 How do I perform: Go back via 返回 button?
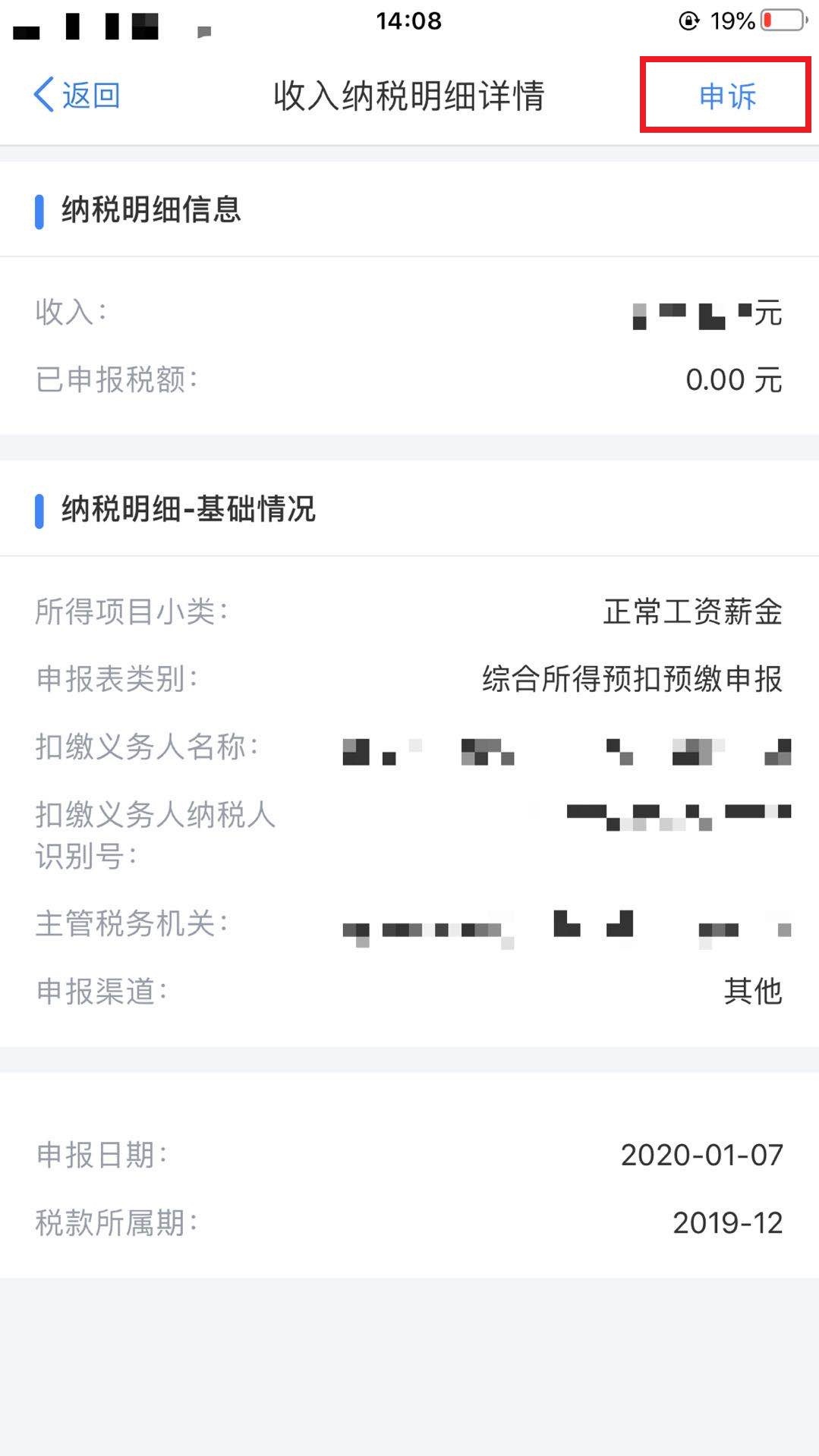point(77,96)
